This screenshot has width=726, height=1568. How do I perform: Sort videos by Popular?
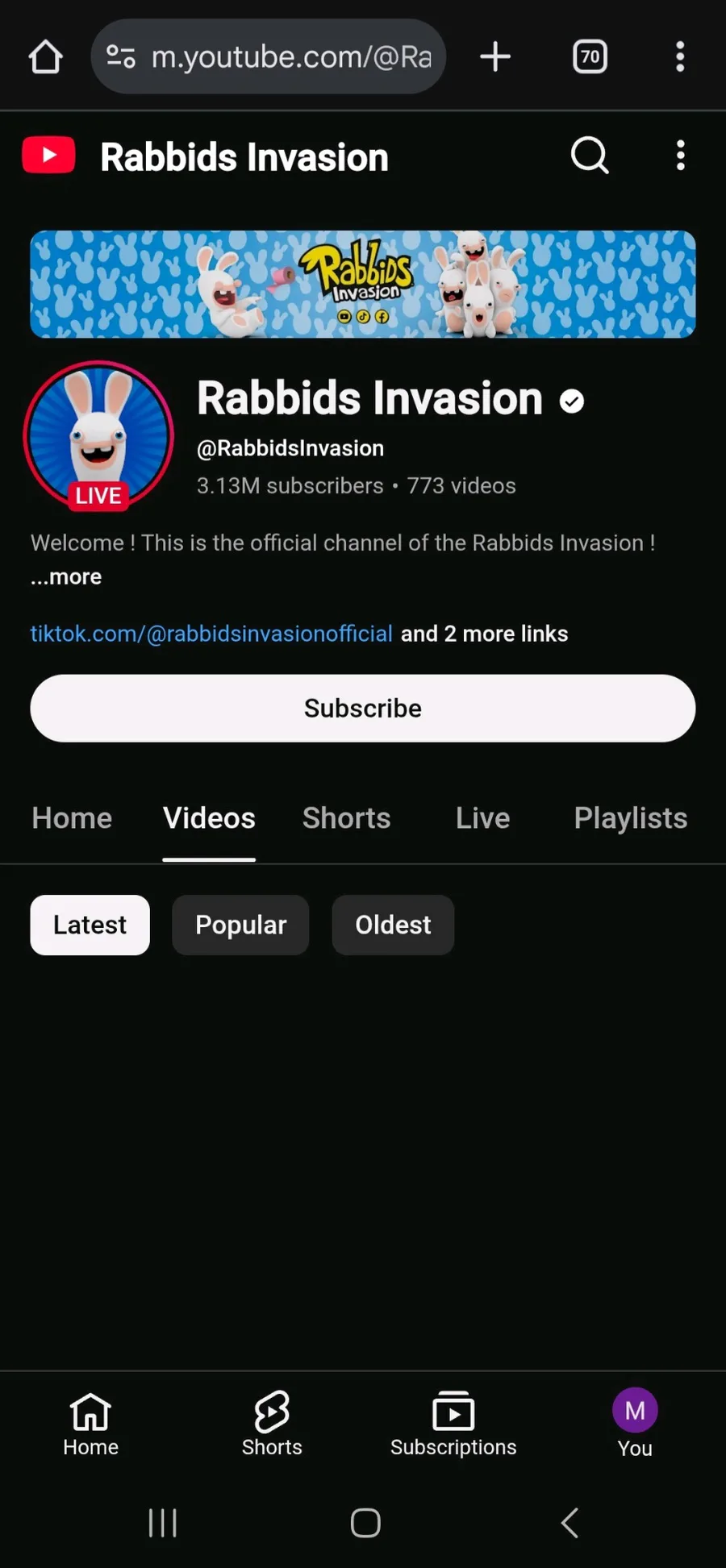(240, 925)
